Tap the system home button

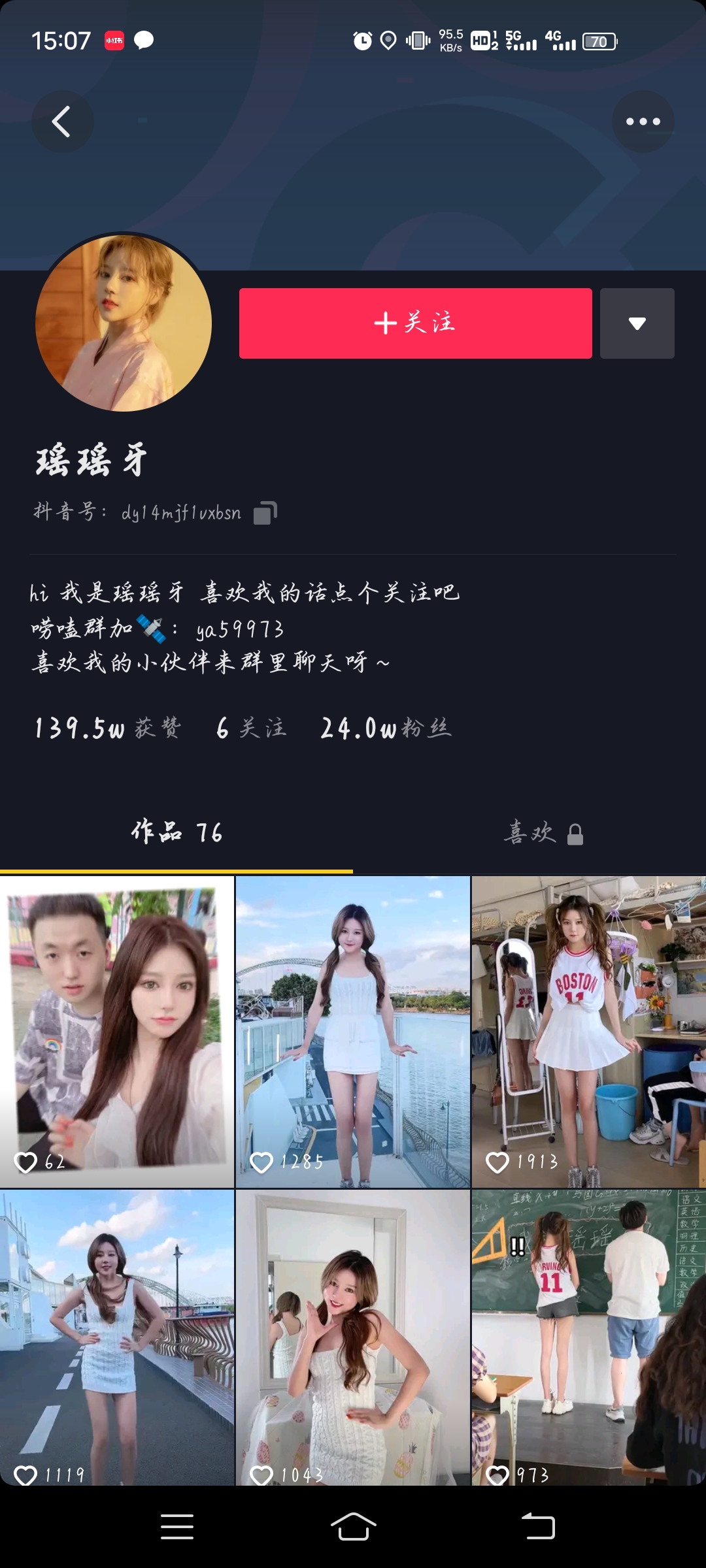pyautogui.click(x=353, y=1527)
